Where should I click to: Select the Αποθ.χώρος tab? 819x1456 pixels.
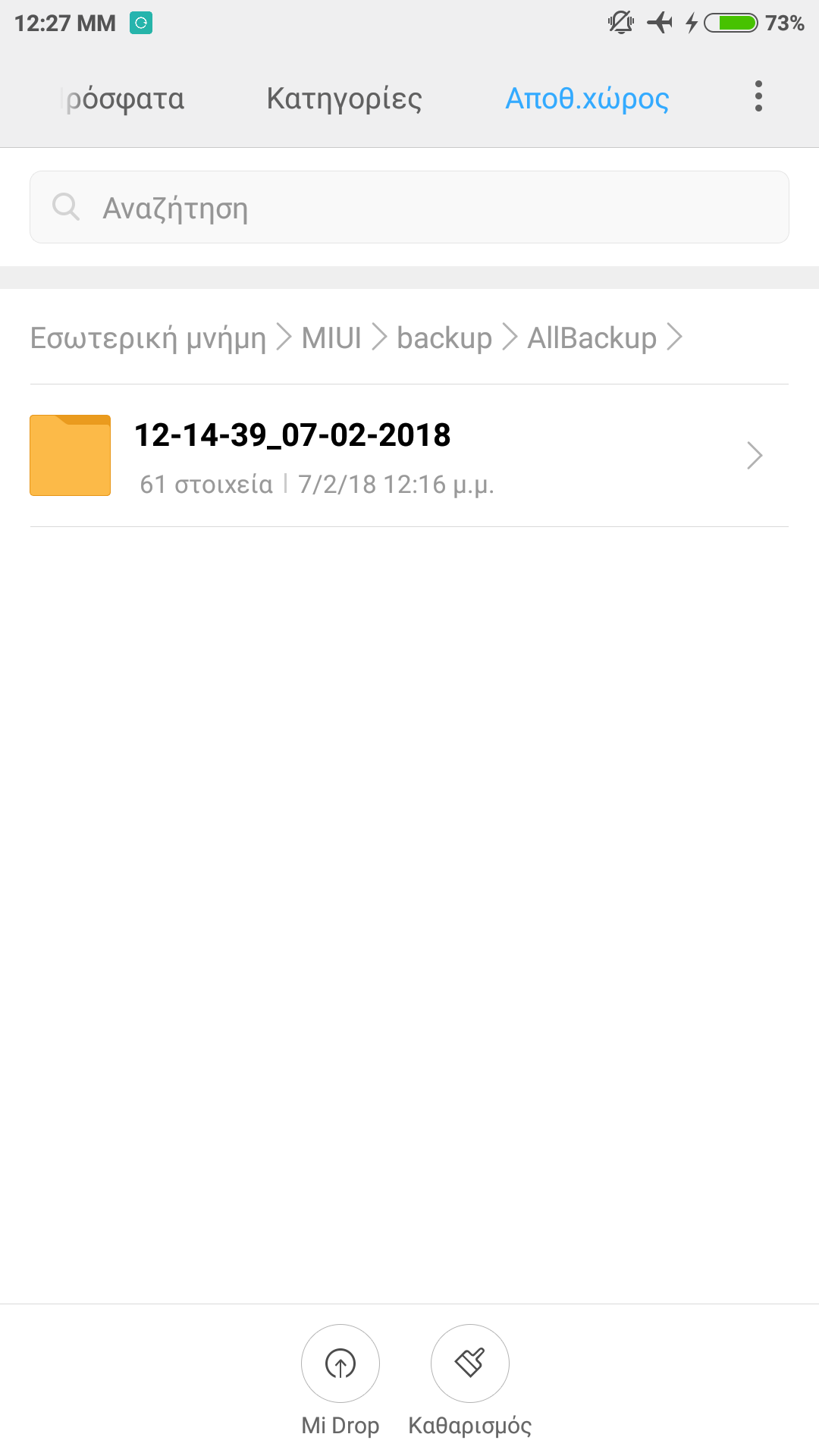[587, 99]
